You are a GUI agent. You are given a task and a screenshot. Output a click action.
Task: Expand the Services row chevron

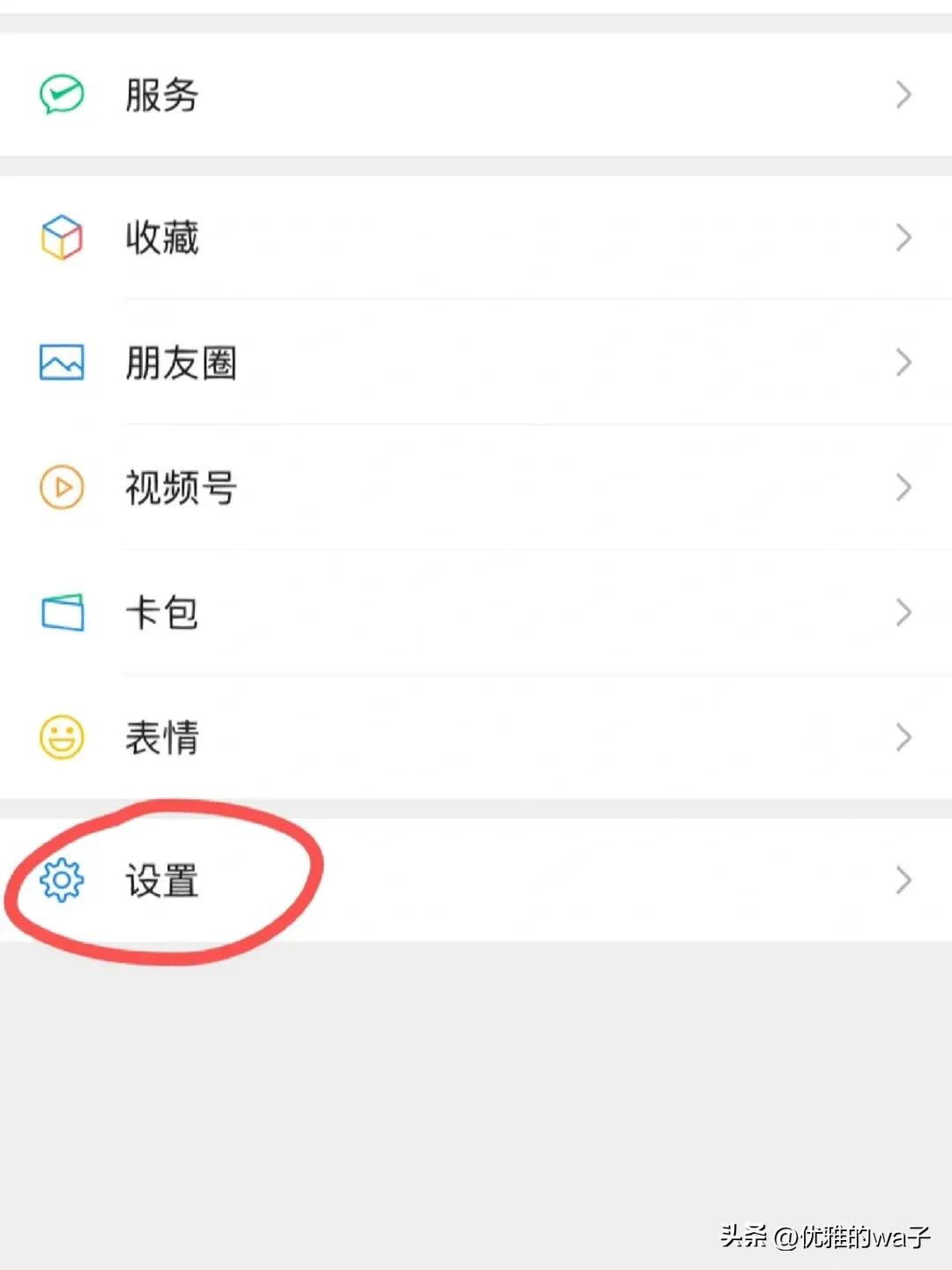pos(903,93)
